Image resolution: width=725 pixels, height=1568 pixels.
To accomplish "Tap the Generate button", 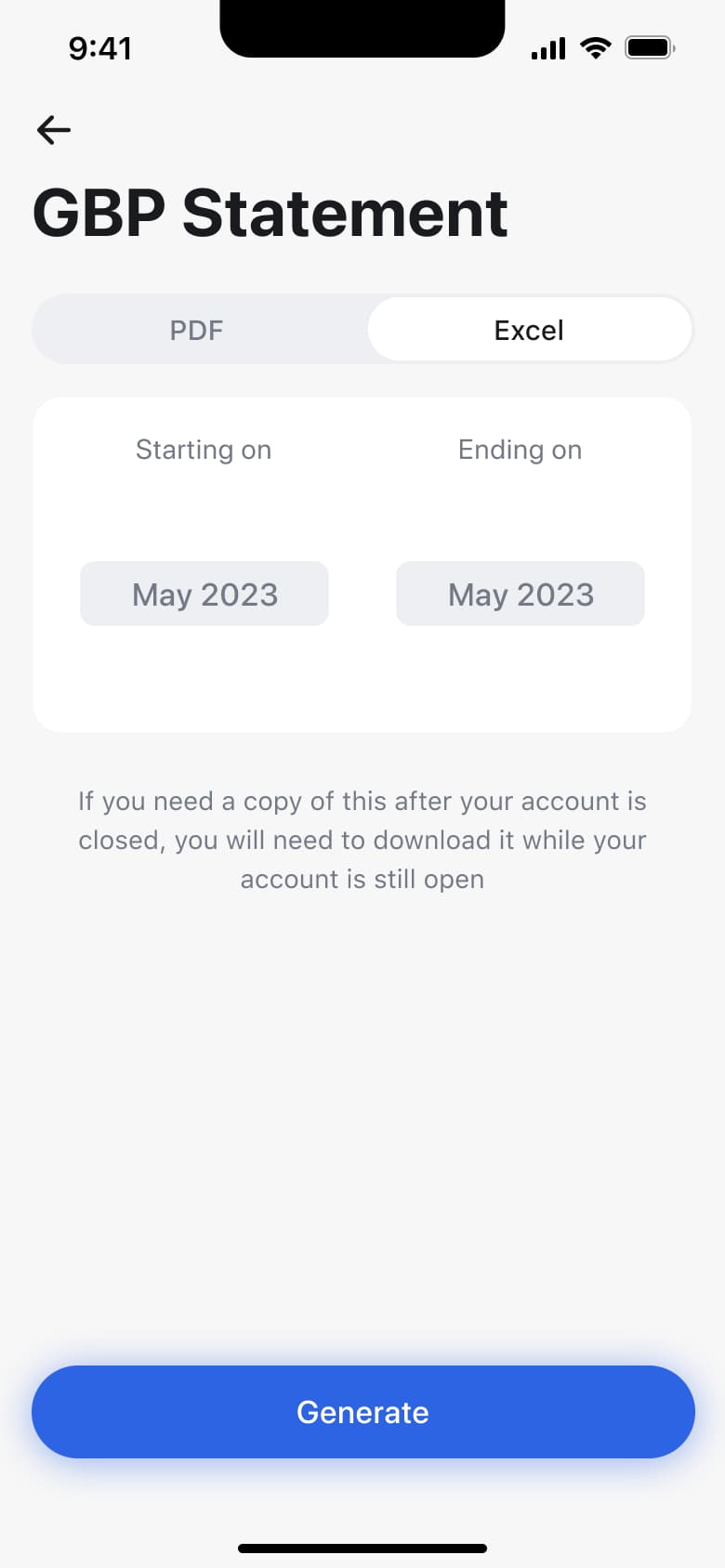I will [363, 1412].
